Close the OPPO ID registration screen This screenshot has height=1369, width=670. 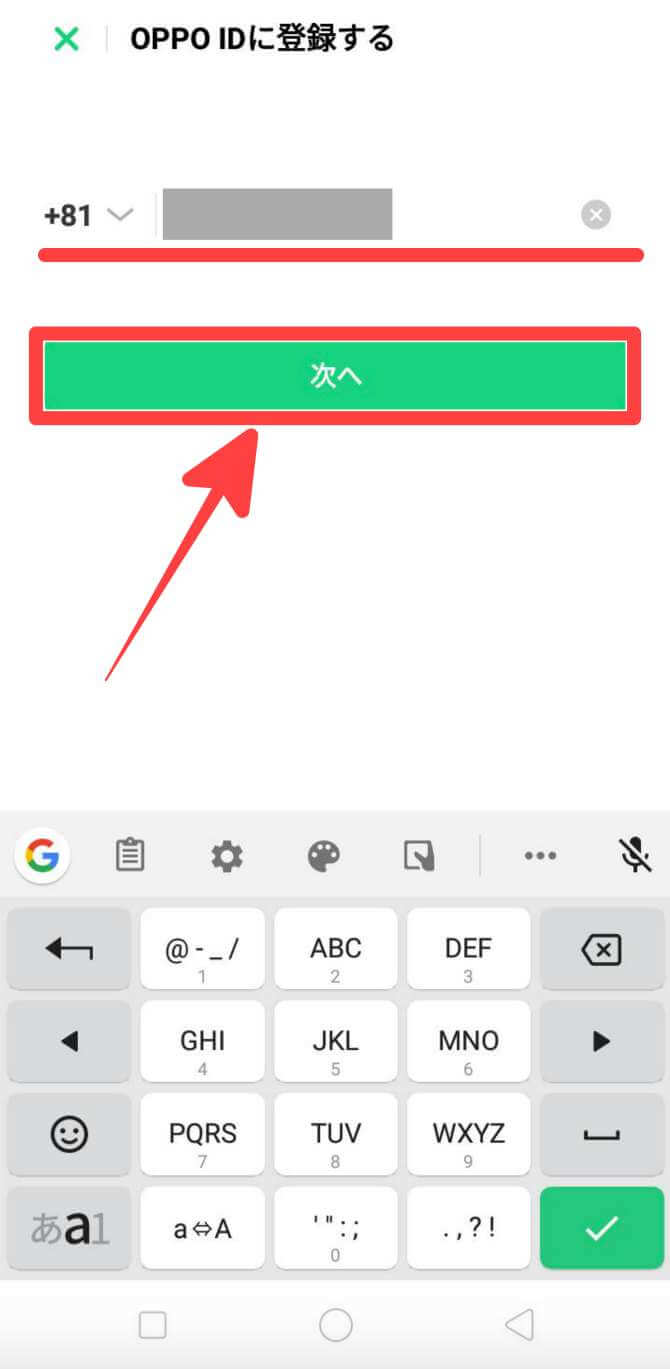coord(66,40)
